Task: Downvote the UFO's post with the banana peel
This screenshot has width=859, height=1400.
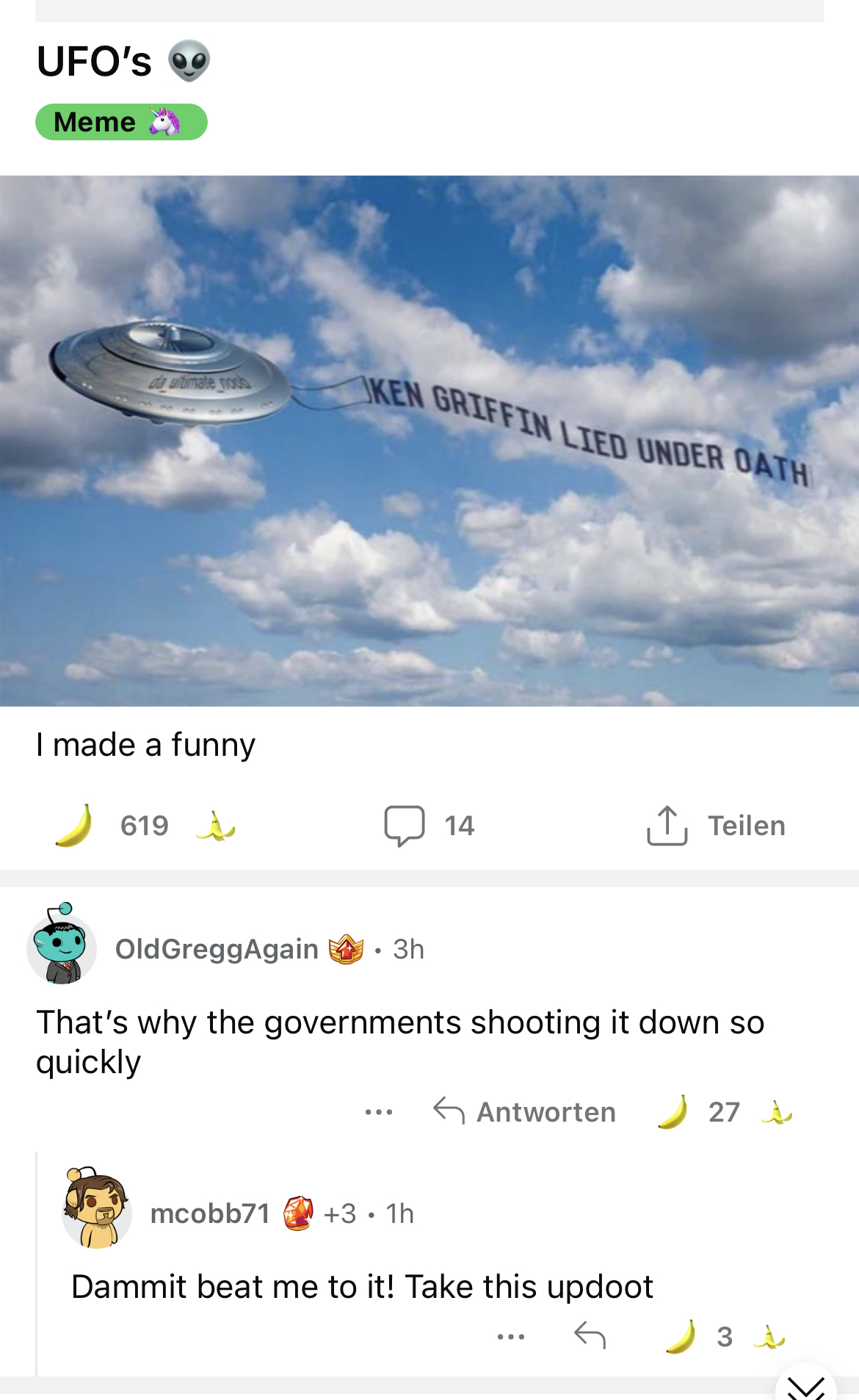Action: point(215,826)
